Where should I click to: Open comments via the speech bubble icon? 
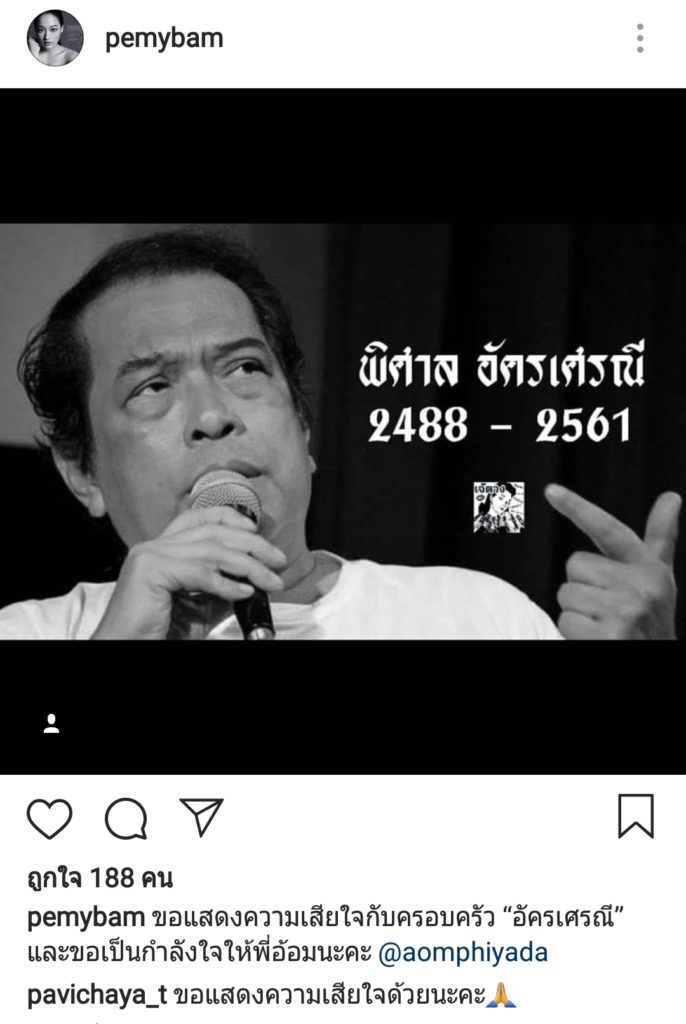click(126, 818)
